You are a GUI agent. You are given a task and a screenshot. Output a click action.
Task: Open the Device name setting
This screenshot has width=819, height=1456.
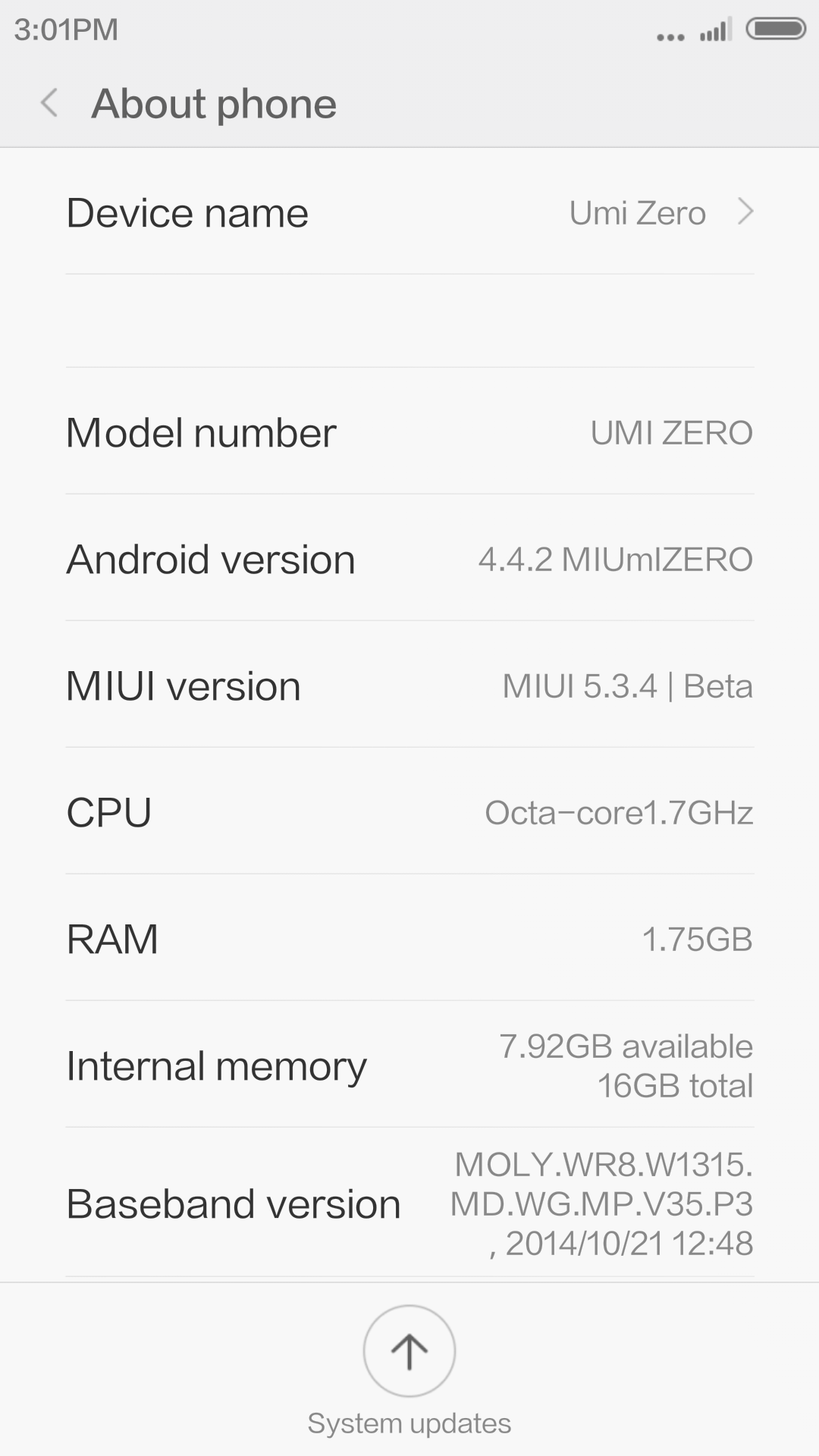pos(409,212)
